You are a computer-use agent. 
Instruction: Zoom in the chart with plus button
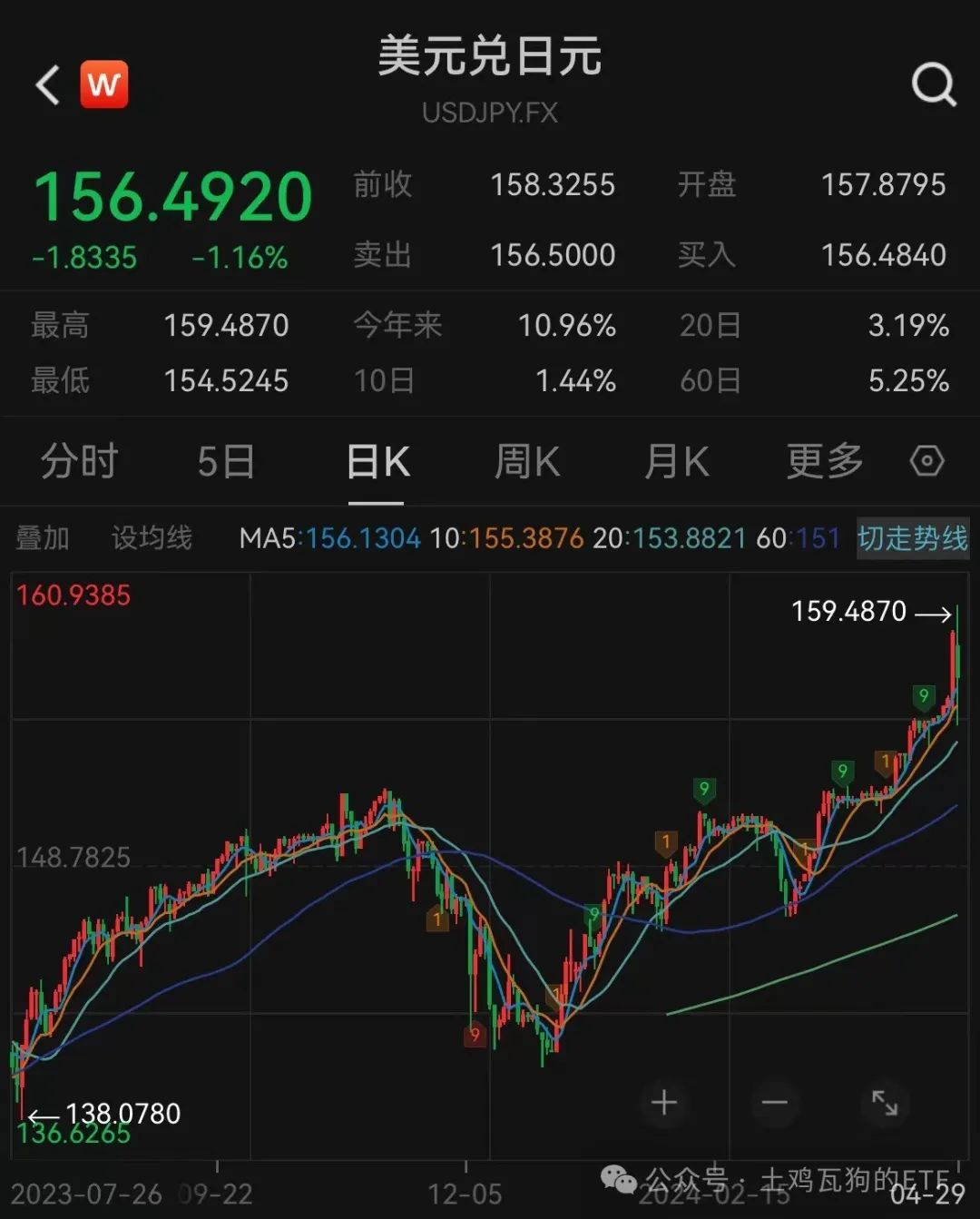tap(664, 1103)
